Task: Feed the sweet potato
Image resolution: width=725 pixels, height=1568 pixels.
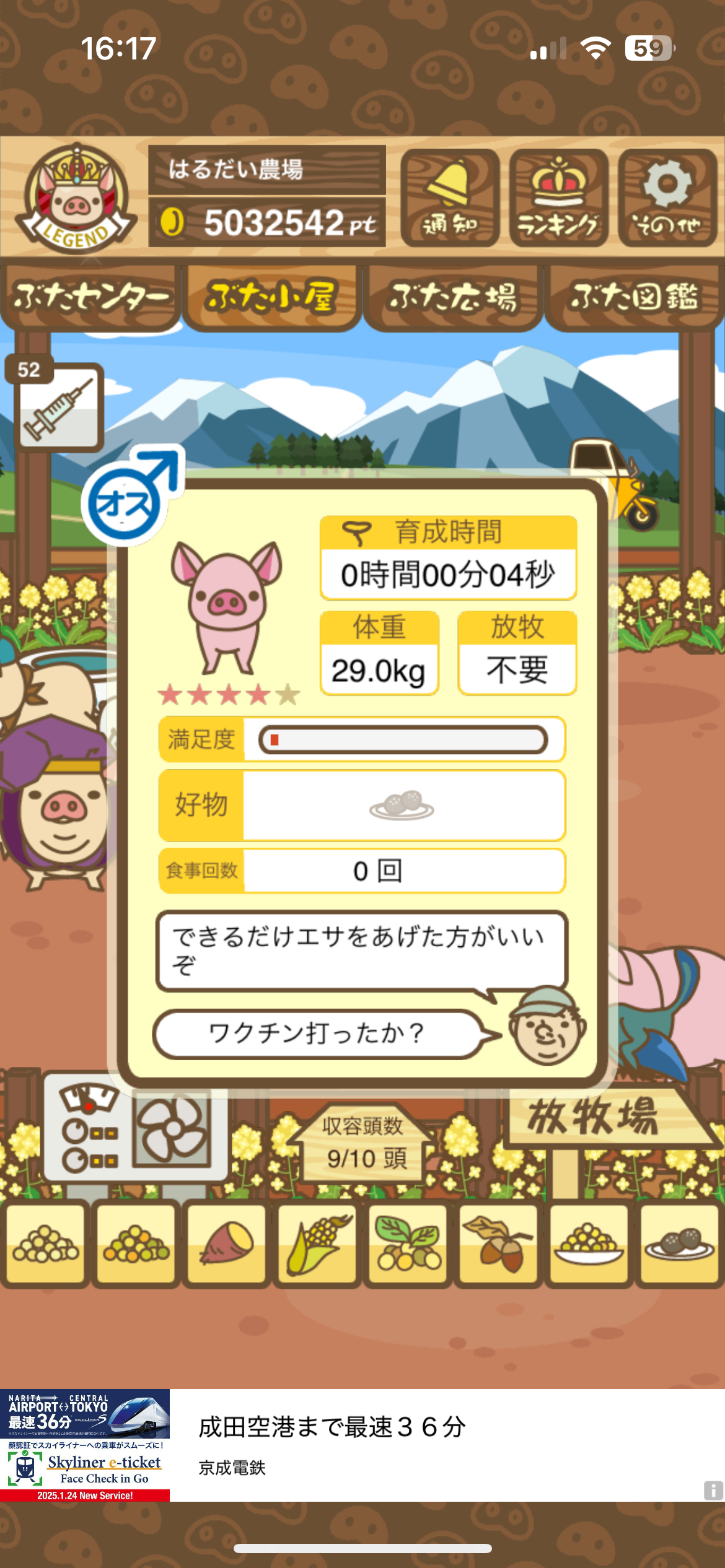Action: pyautogui.click(x=226, y=1244)
